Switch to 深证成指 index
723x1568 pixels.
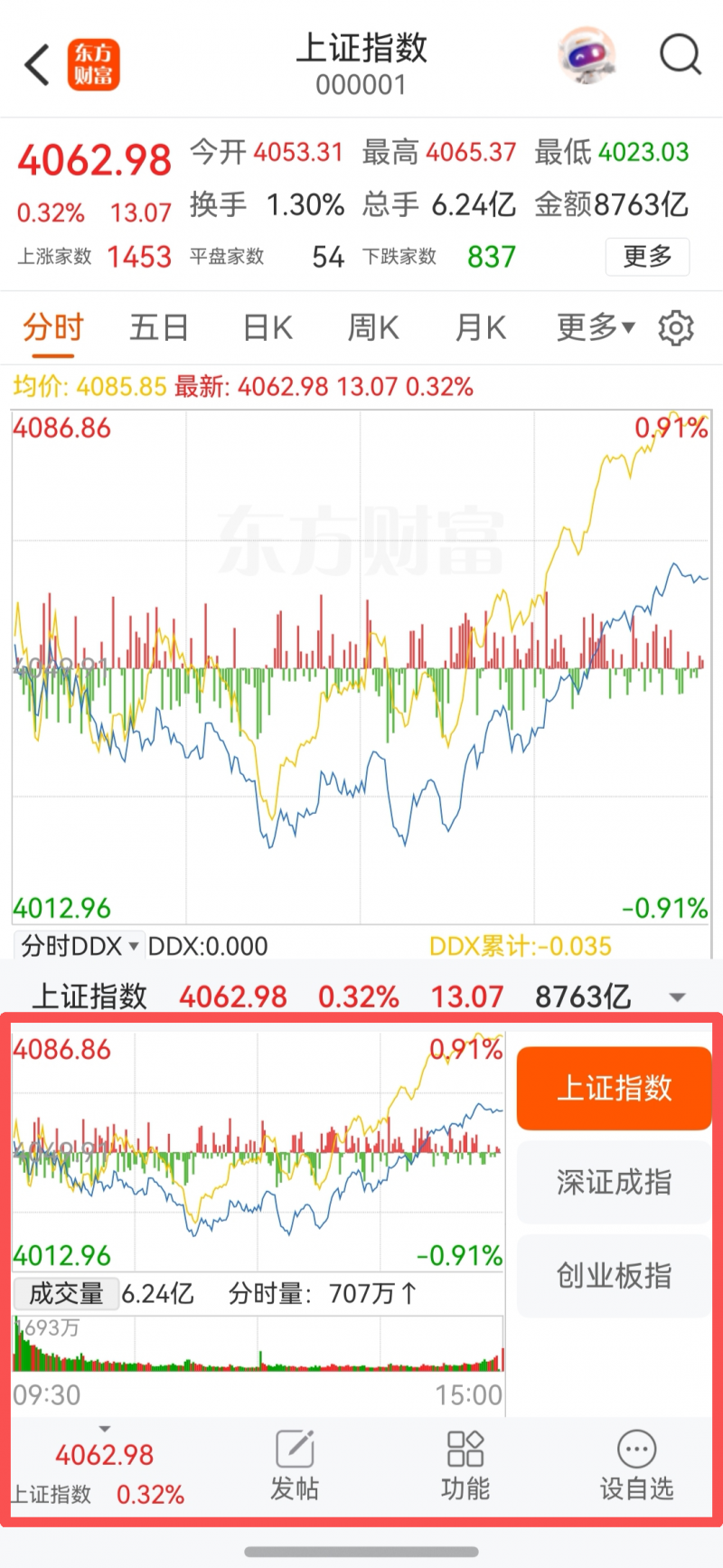[614, 1182]
